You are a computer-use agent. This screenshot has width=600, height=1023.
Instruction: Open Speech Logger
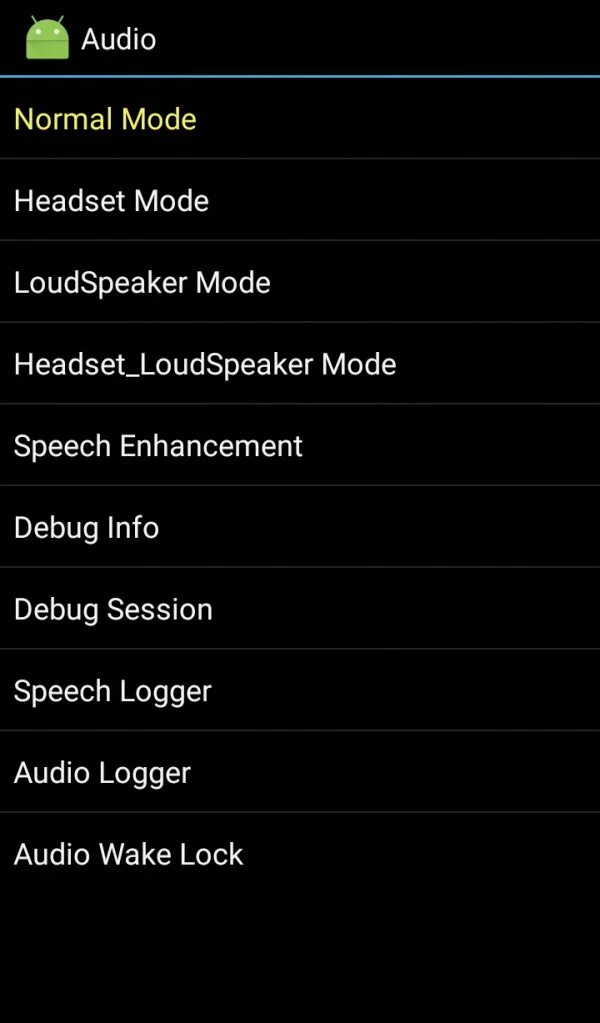point(300,690)
